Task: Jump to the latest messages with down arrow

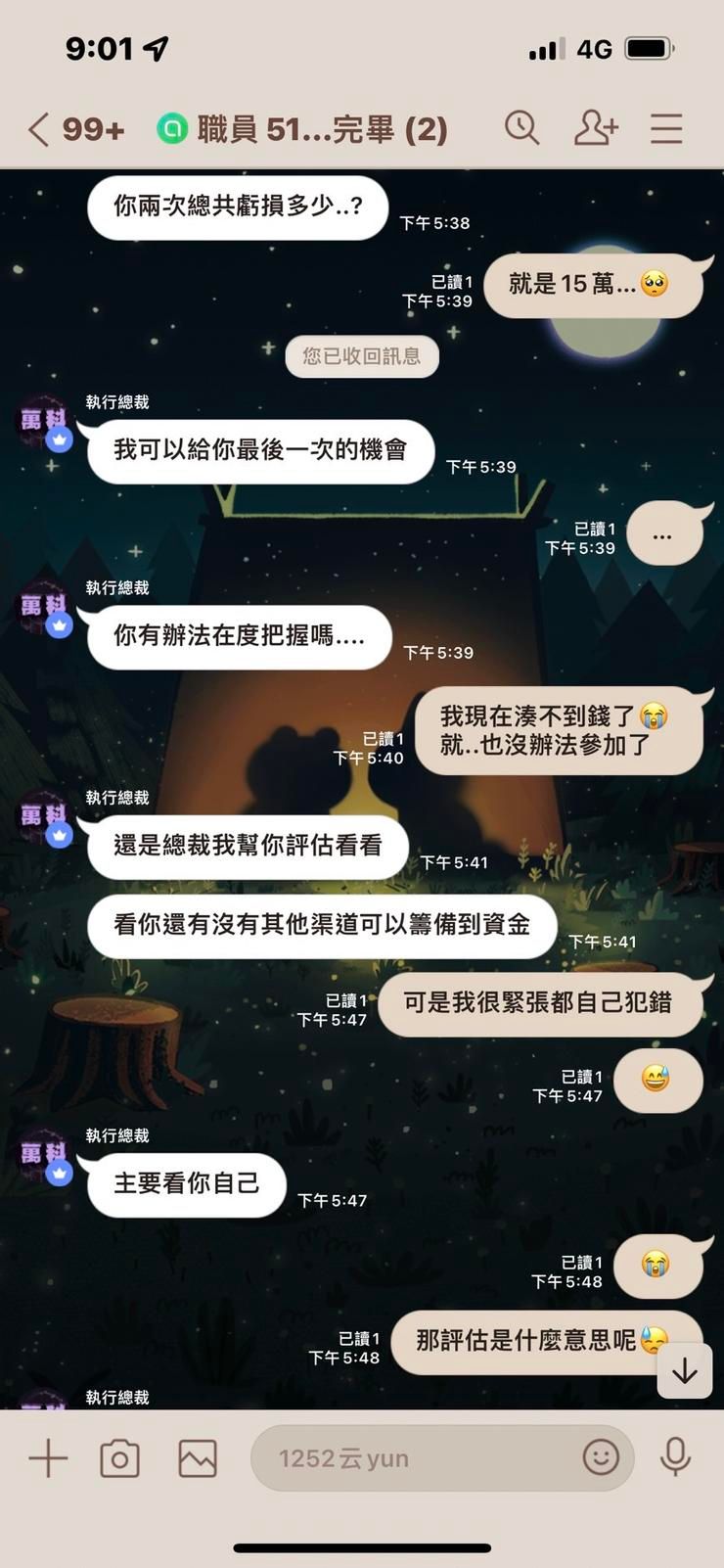Action: coord(684,1370)
